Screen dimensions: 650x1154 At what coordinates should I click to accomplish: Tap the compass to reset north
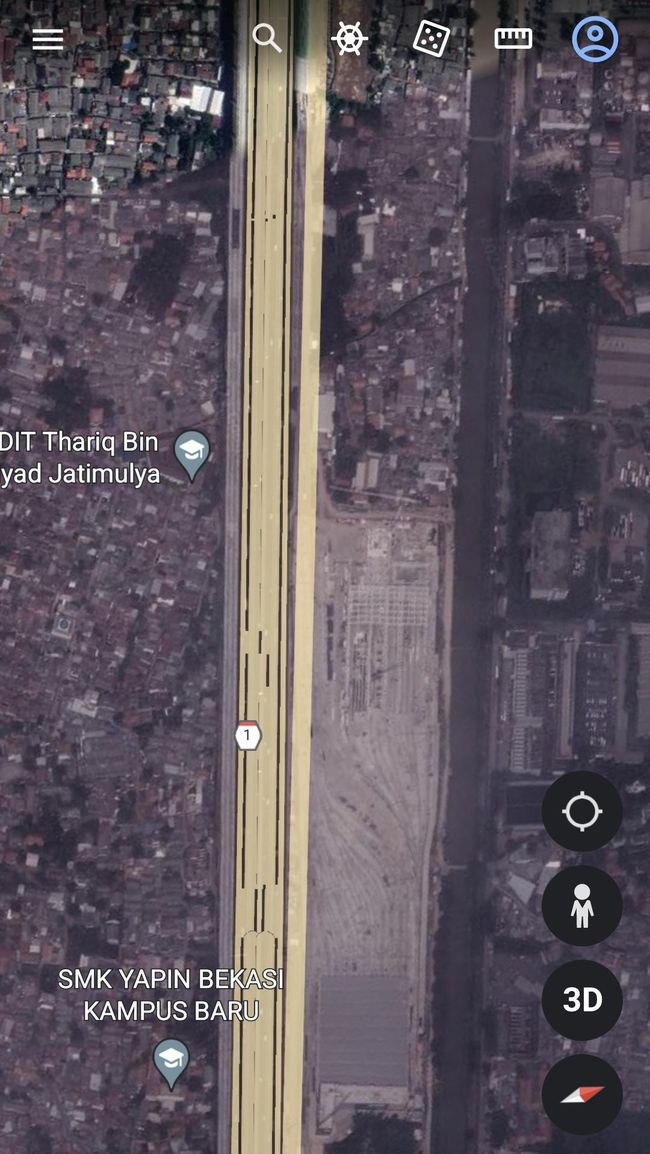[x=582, y=1094]
